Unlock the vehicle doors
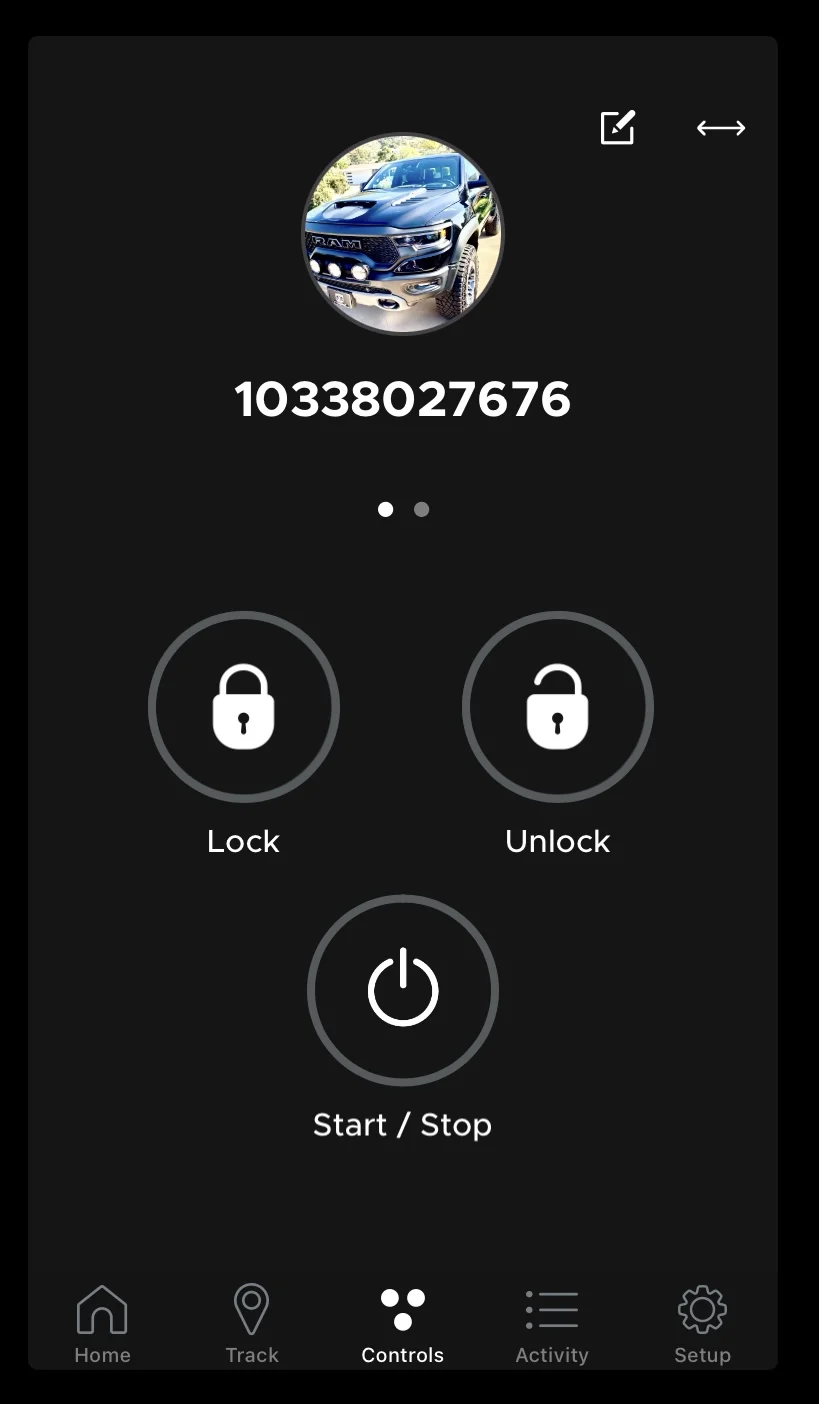Viewport: 819px width, 1404px height. (558, 707)
